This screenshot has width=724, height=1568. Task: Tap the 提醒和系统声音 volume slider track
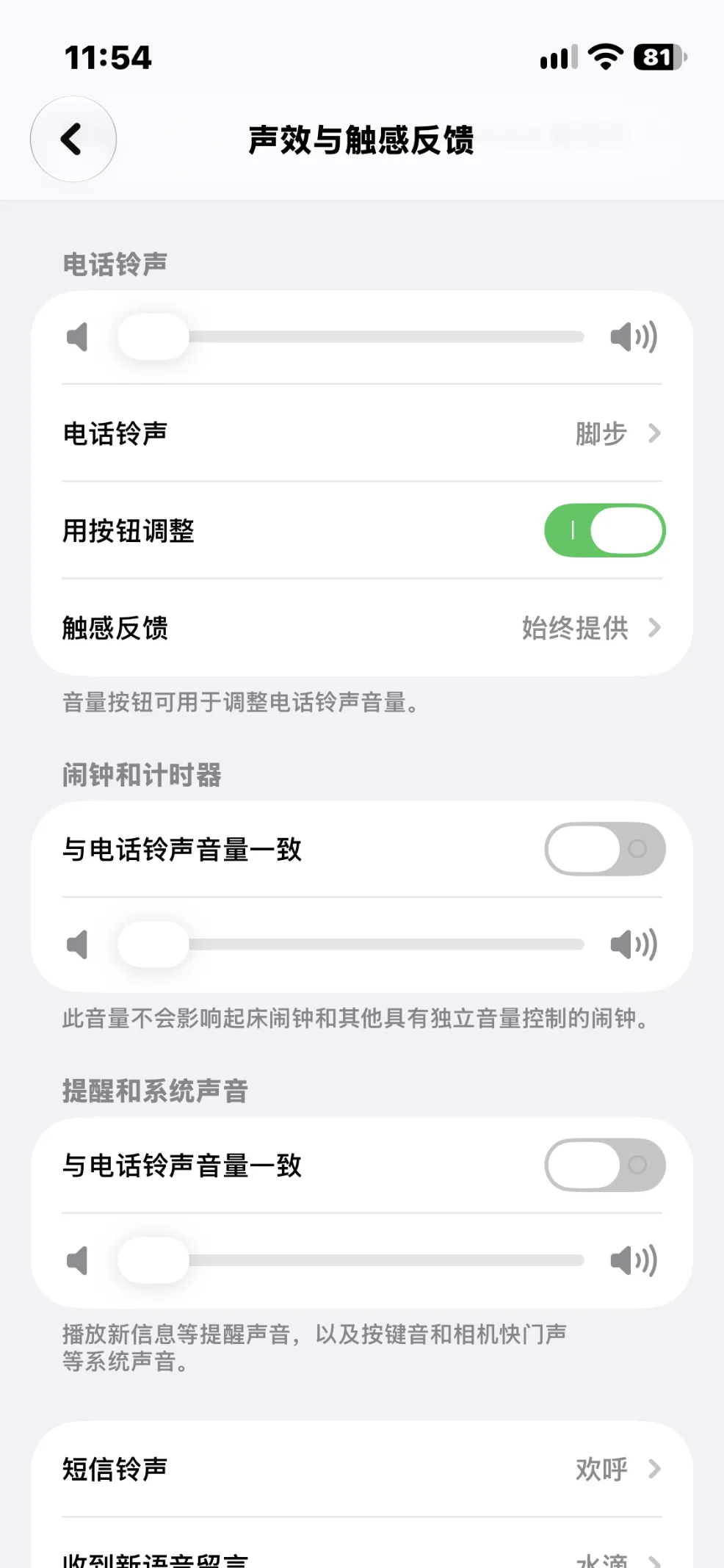click(x=351, y=1260)
